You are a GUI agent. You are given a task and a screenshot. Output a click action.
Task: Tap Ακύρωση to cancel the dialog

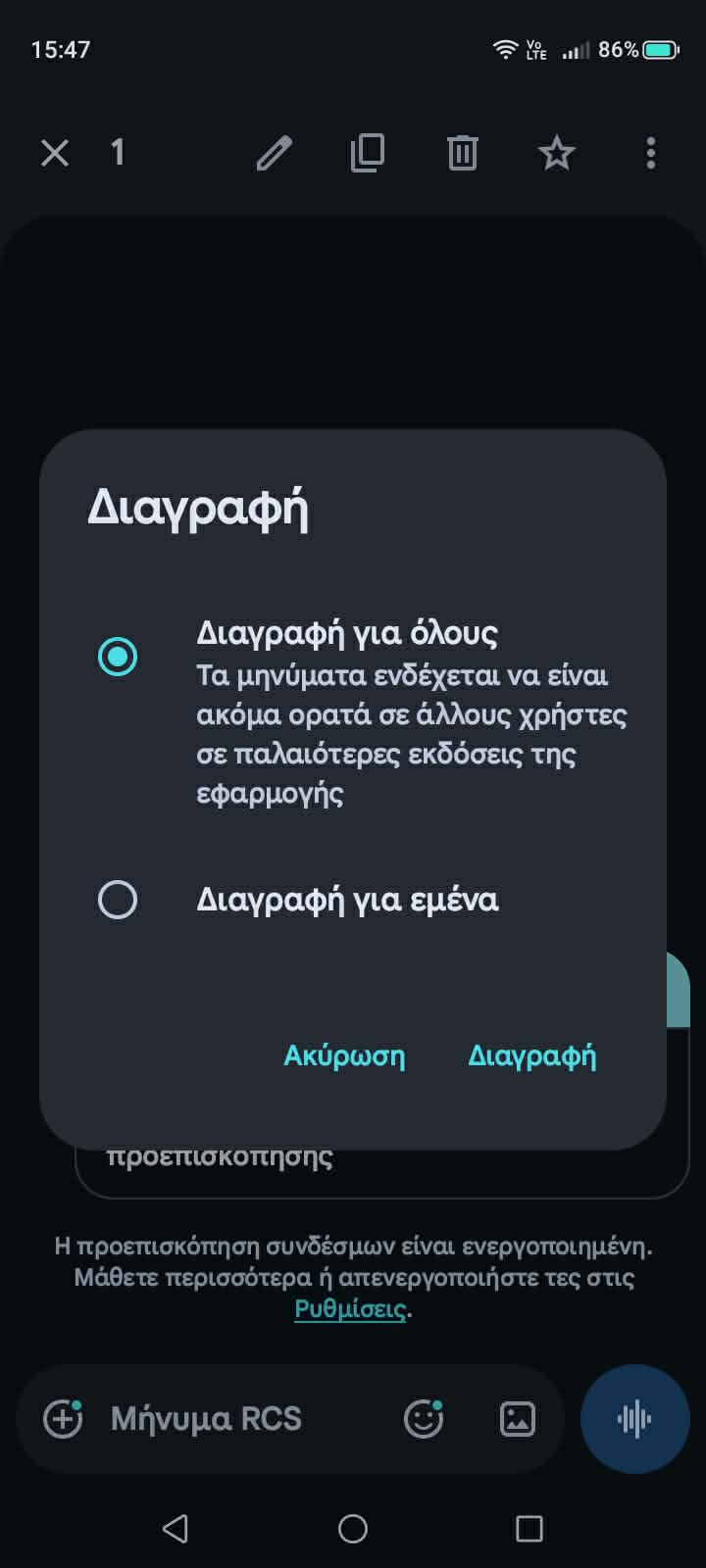(x=344, y=1055)
